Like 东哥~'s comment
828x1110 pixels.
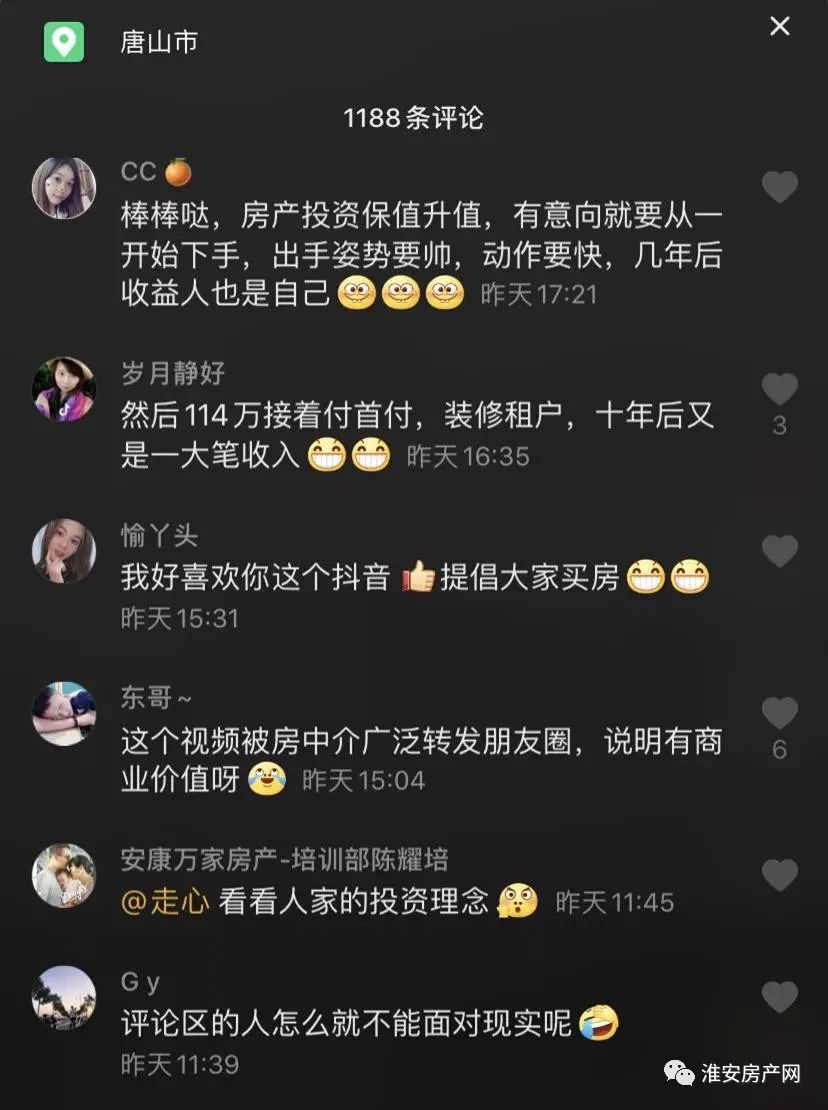(780, 713)
